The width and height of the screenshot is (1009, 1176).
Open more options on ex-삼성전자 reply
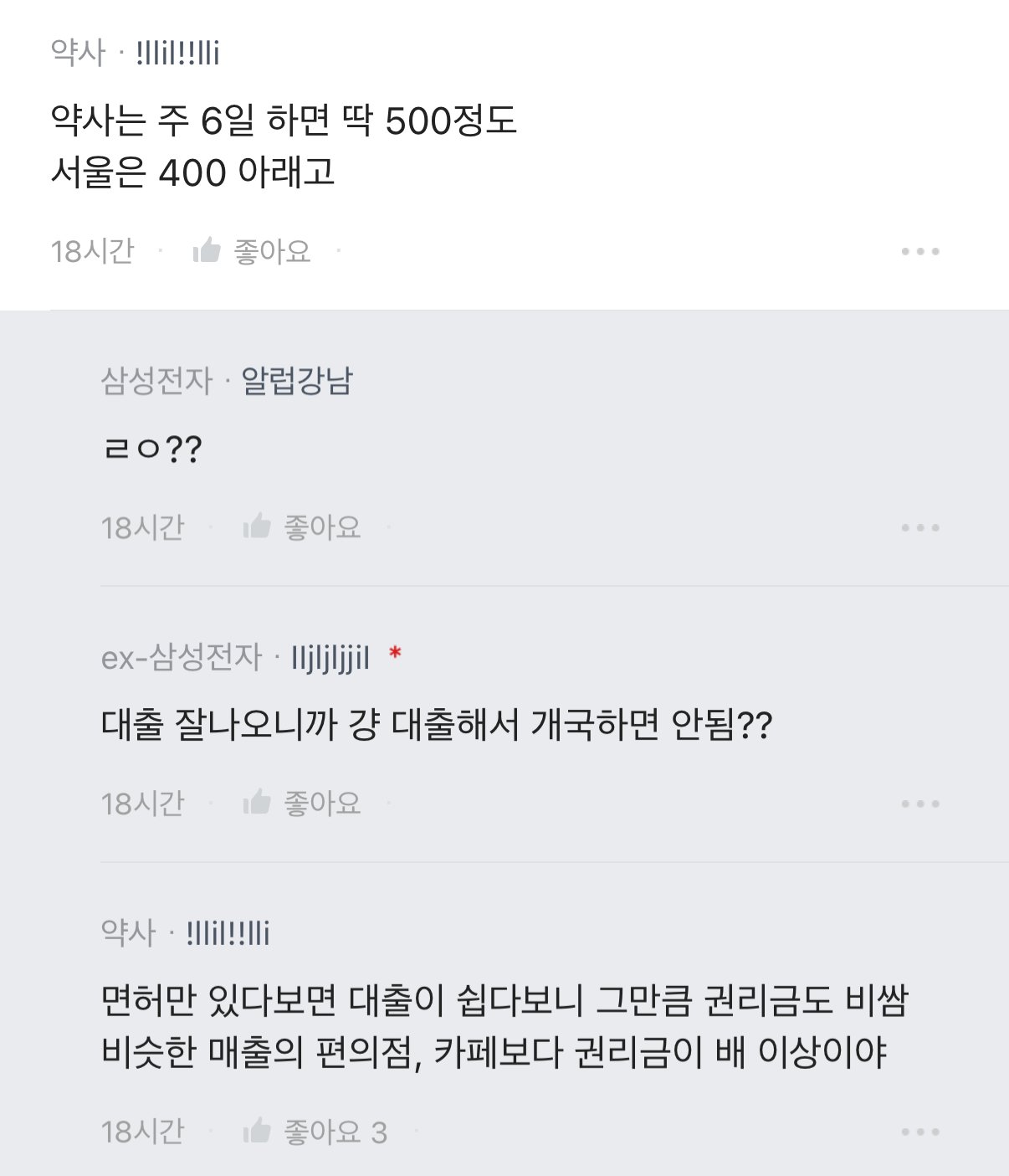(x=920, y=804)
